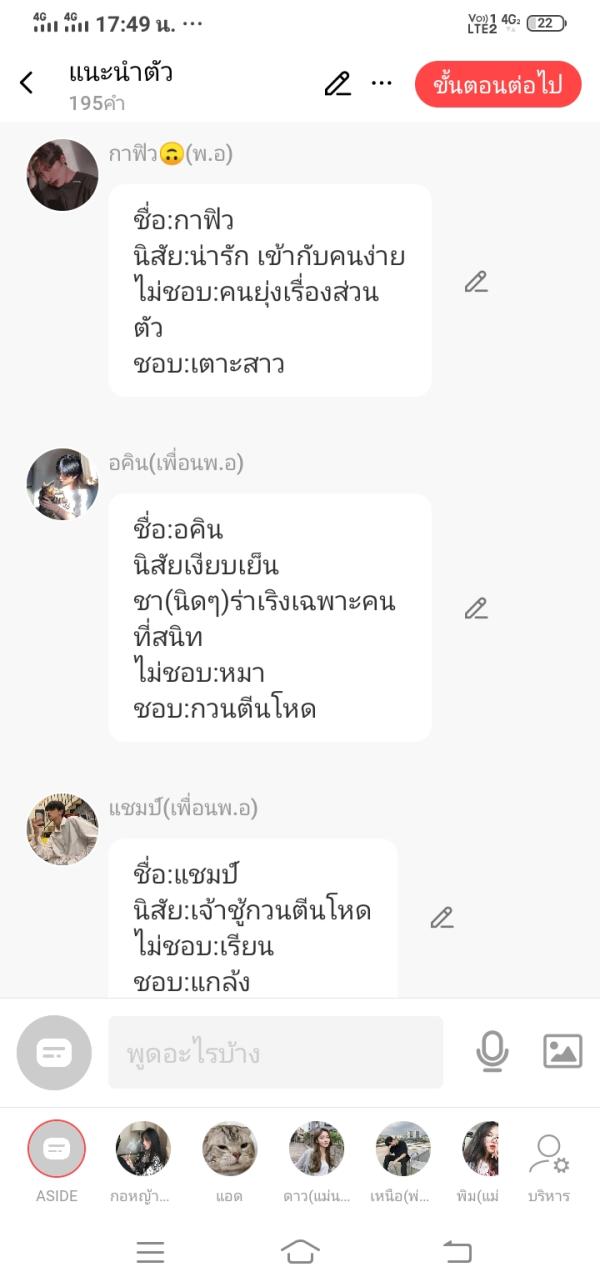600x1287 pixels.
Task: Pick the เหนือ character
Action: (x=403, y=1149)
